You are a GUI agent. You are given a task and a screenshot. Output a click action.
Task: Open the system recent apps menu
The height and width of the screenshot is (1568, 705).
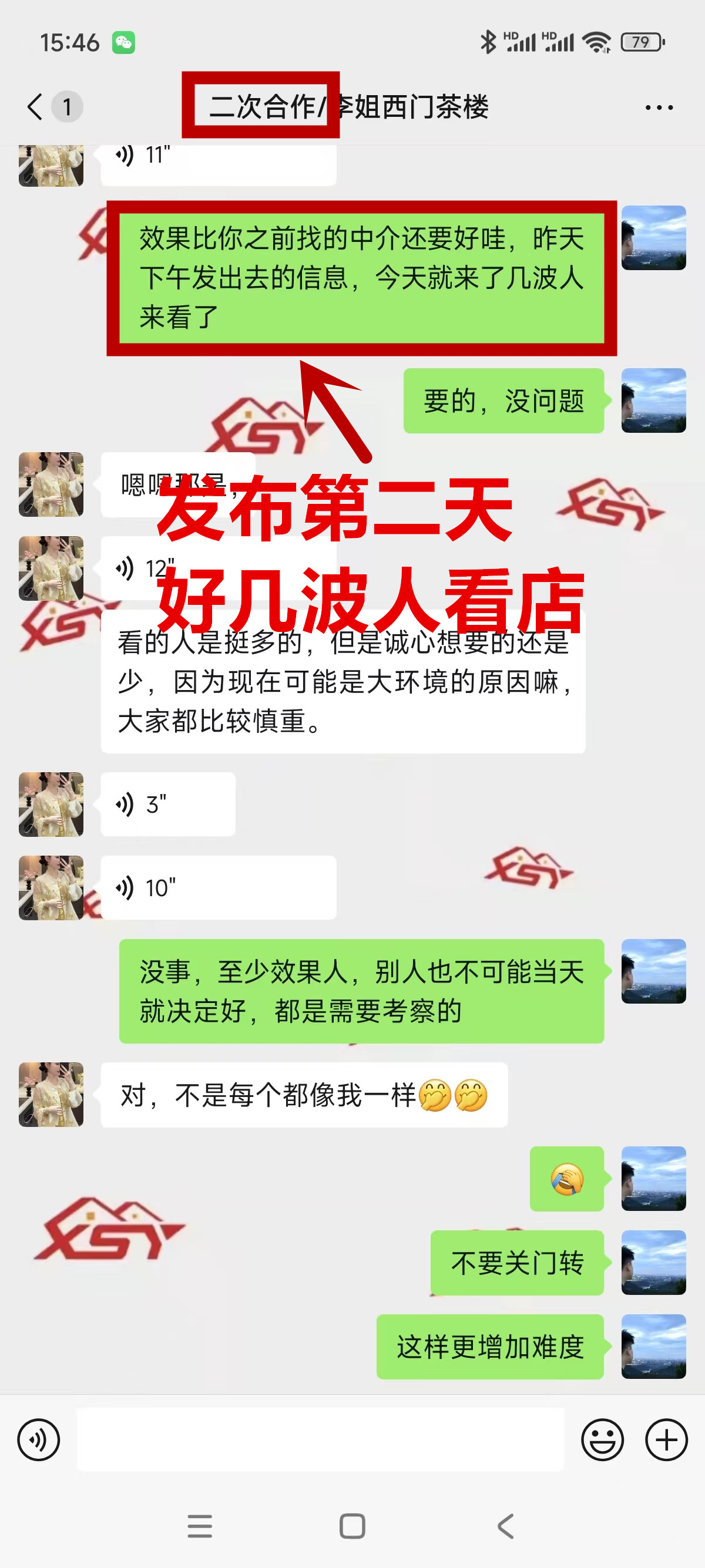[200, 1526]
